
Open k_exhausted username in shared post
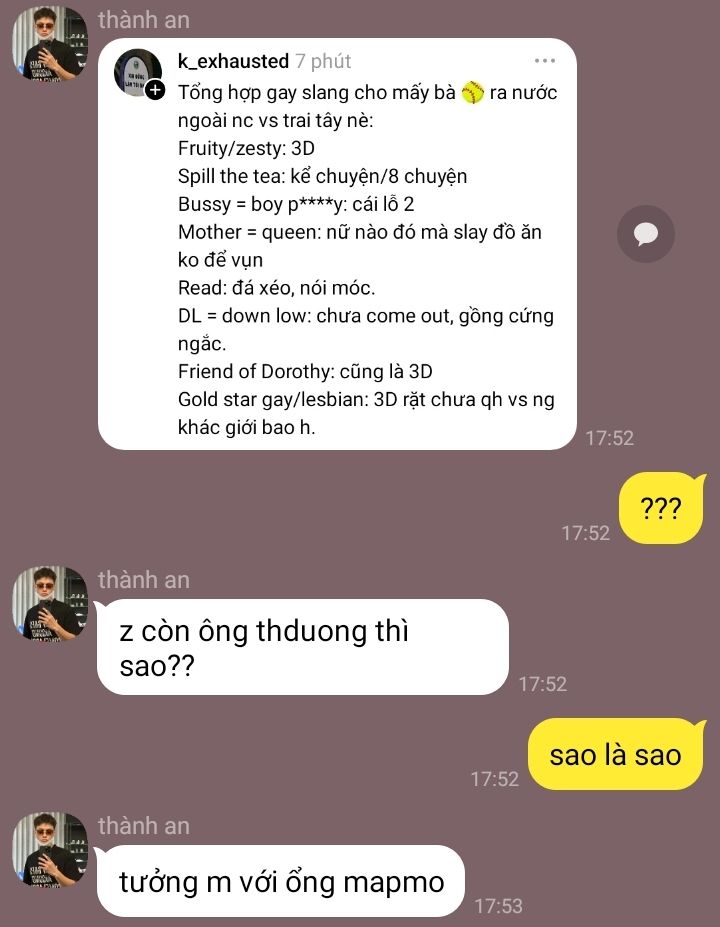[233, 61]
